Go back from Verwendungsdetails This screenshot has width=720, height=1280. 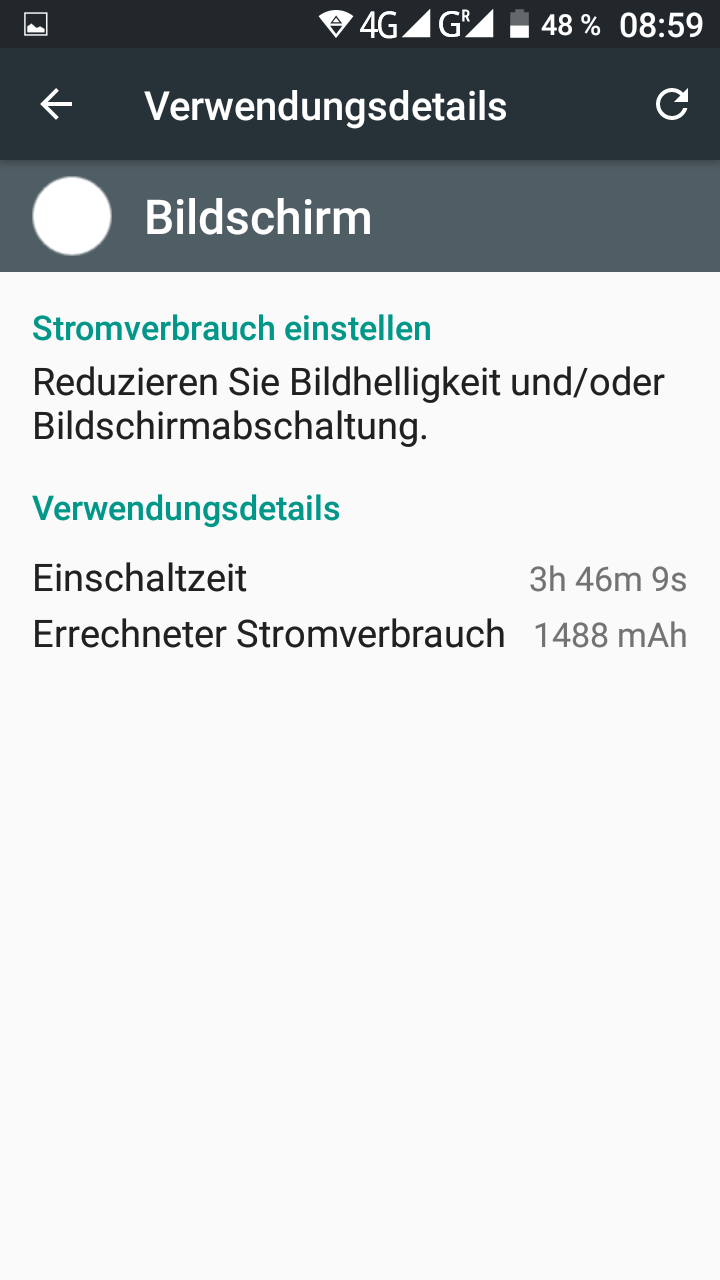click(x=56, y=105)
